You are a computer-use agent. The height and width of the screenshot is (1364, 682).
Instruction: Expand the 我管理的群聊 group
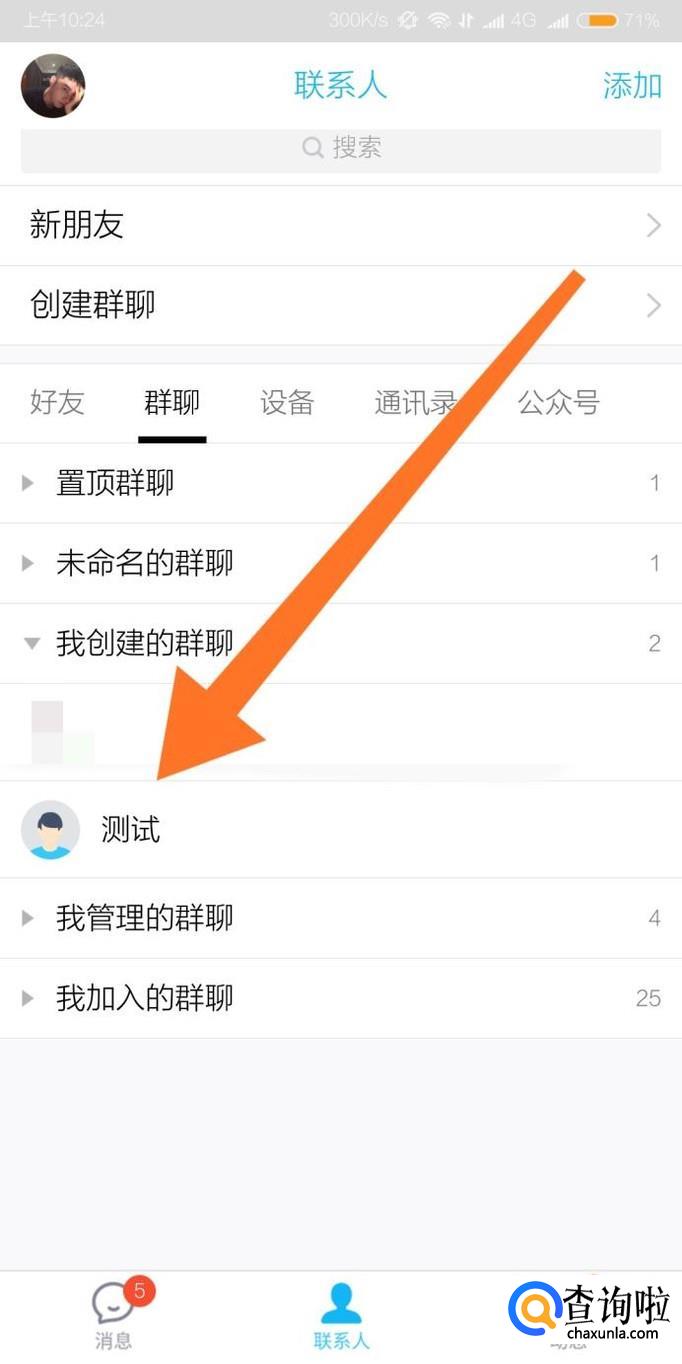click(x=341, y=918)
